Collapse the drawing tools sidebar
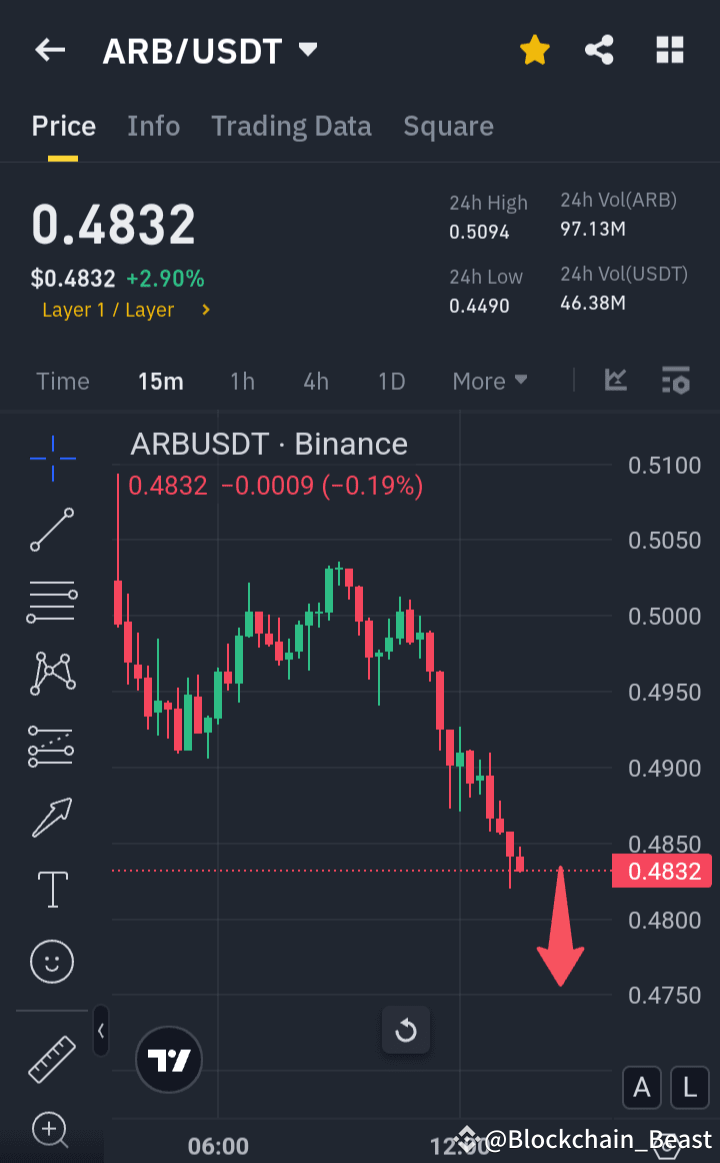 (x=100, y=1032)
